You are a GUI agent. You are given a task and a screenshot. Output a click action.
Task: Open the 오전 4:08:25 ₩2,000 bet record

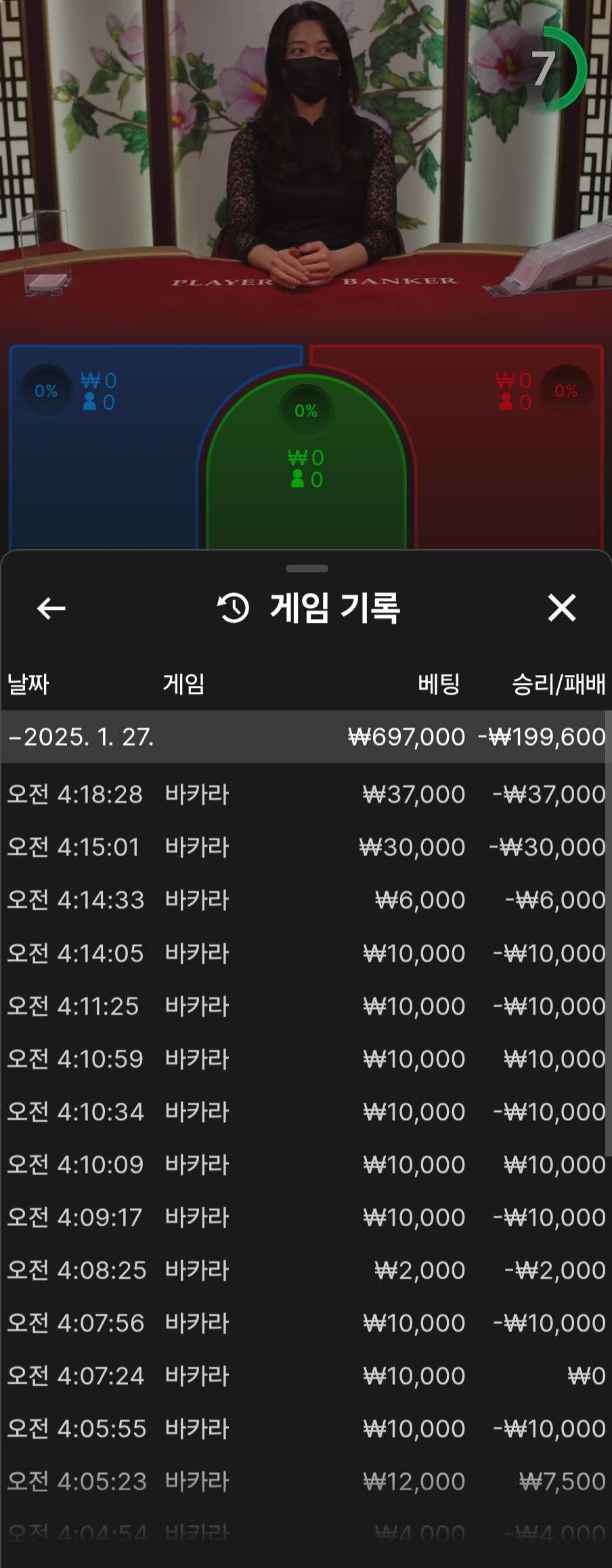(306, 1270)
